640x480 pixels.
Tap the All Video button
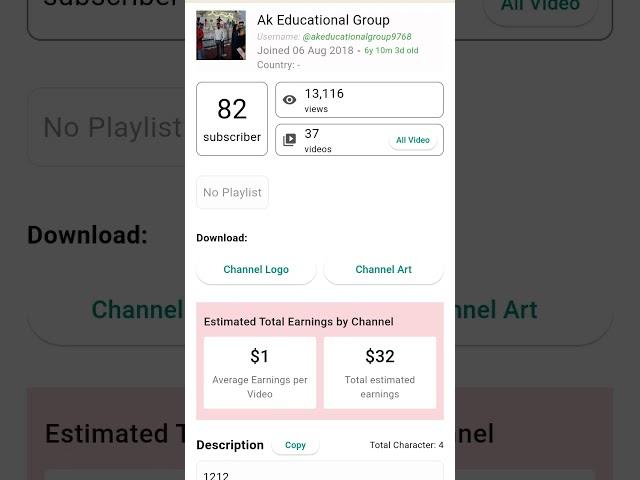(412, 141)
